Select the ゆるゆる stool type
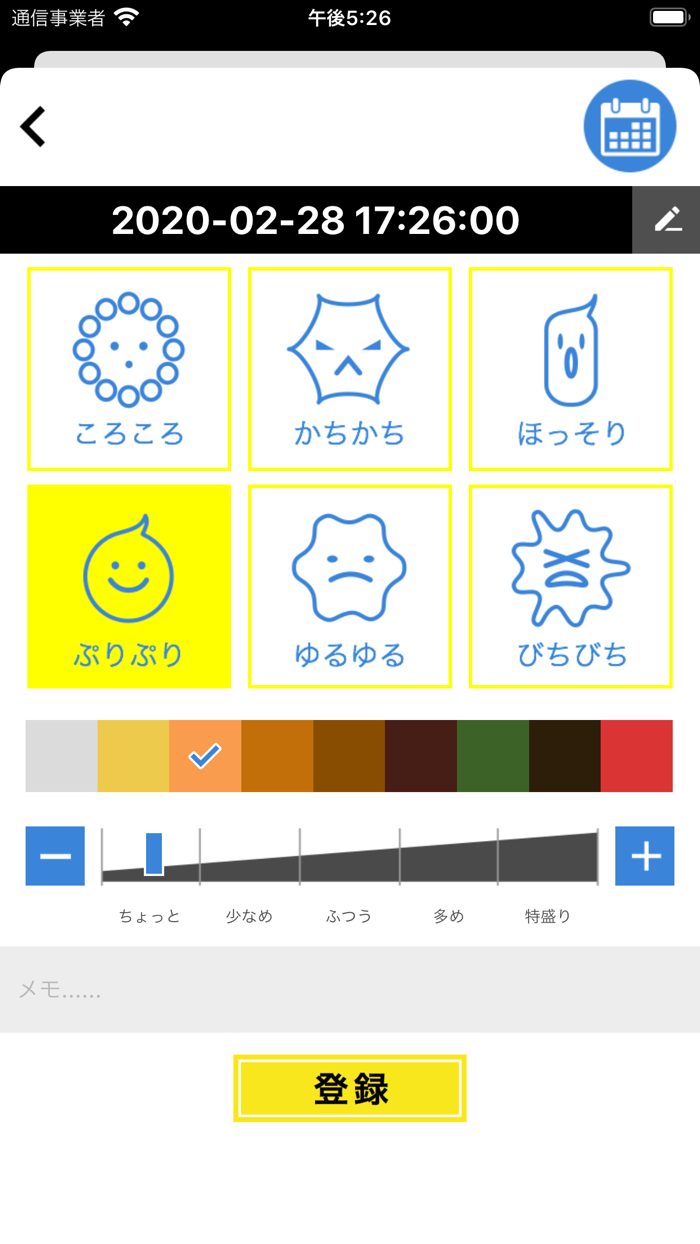 349,587
